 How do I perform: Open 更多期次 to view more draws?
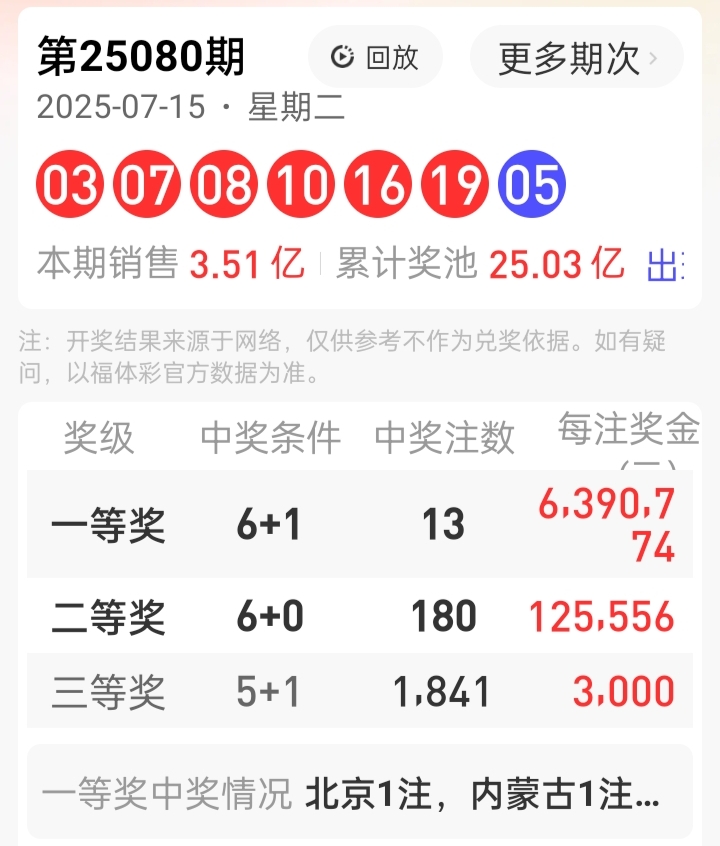(x=567, y=57)
